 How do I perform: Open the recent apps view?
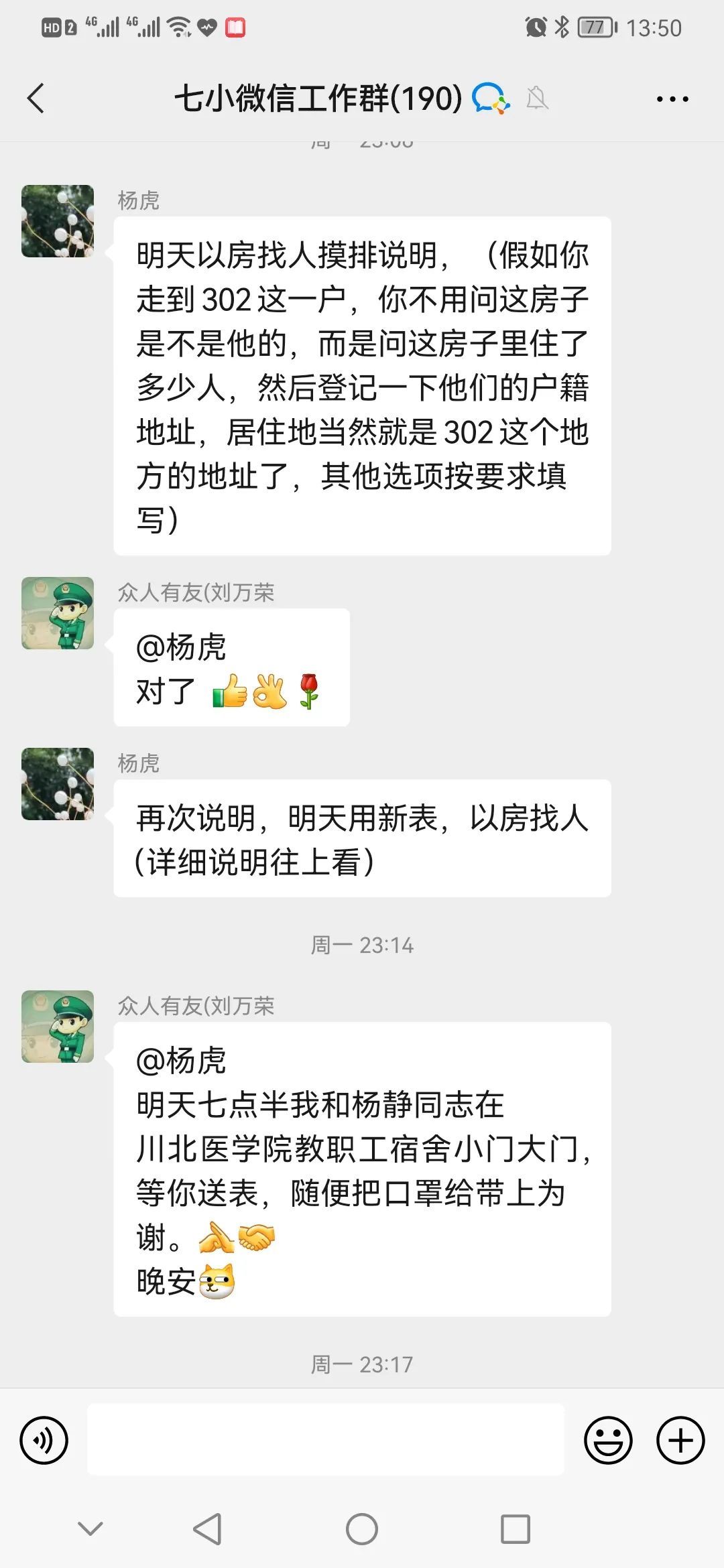[x=516, y=1529]
